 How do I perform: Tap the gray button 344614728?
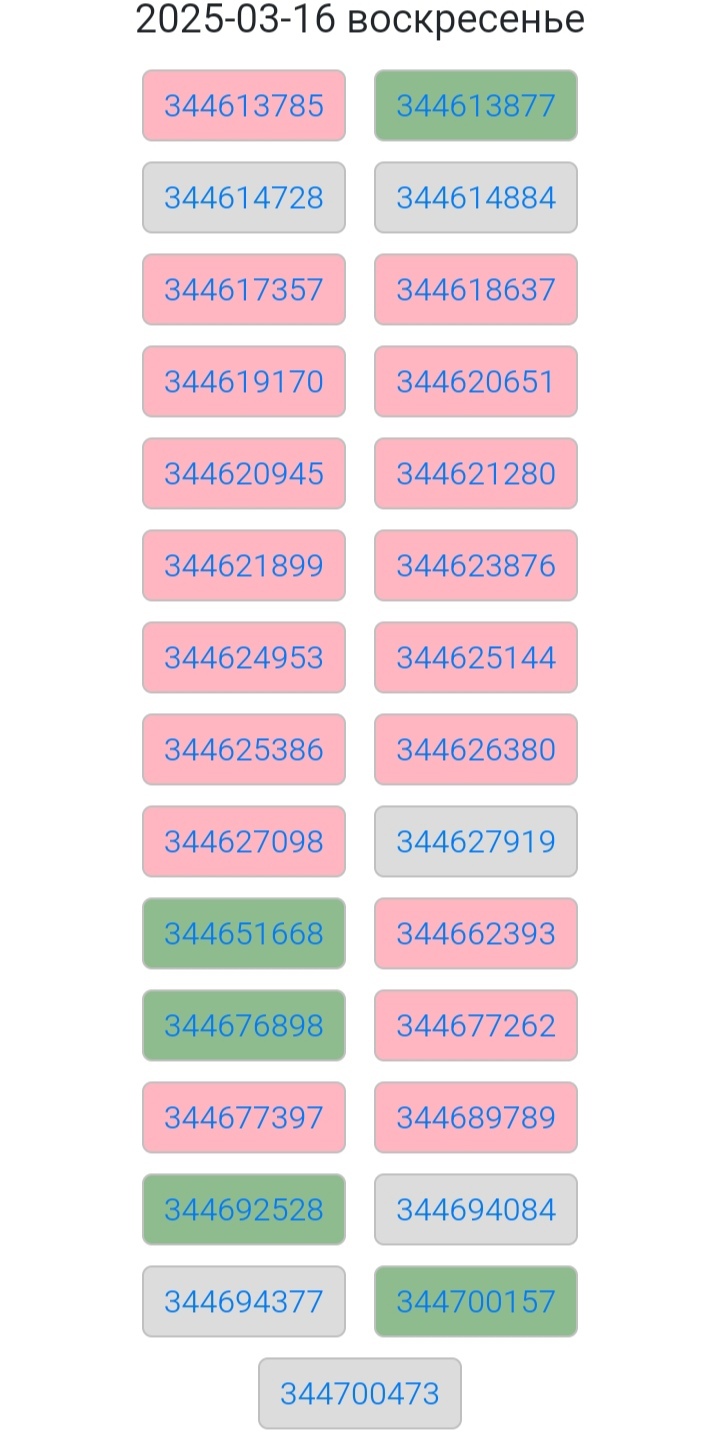[244, 197]
